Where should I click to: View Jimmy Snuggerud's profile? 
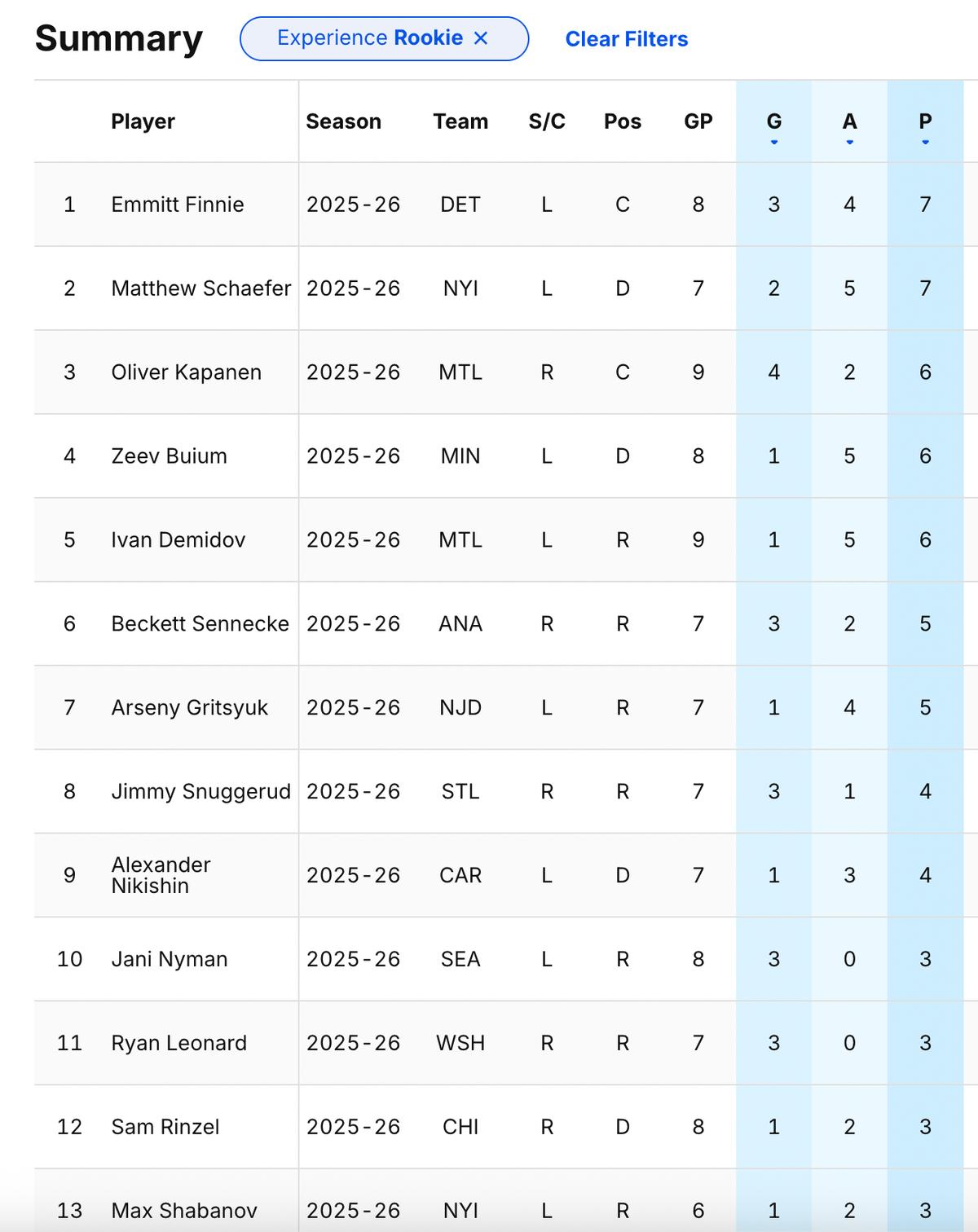(x=200, y=792)
